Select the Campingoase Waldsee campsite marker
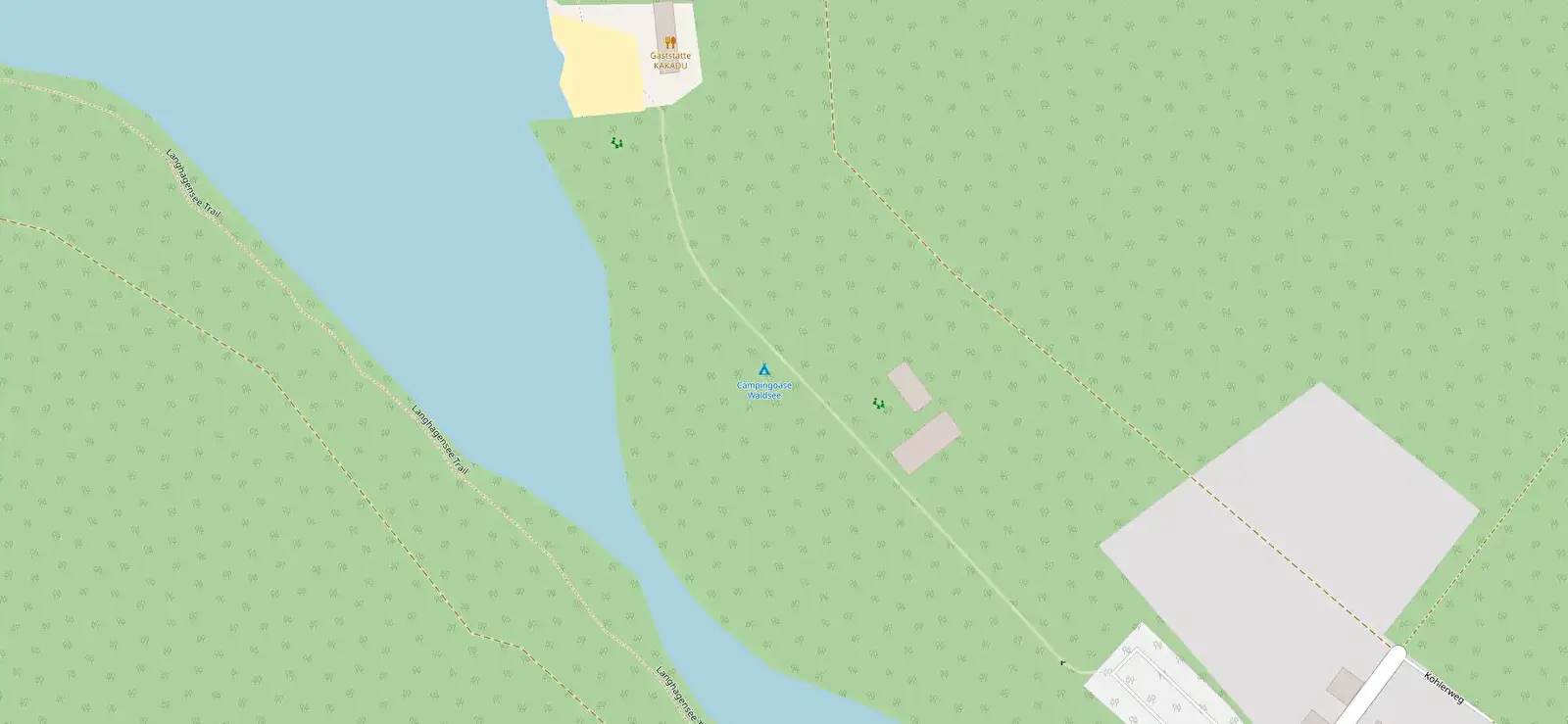 764,369
